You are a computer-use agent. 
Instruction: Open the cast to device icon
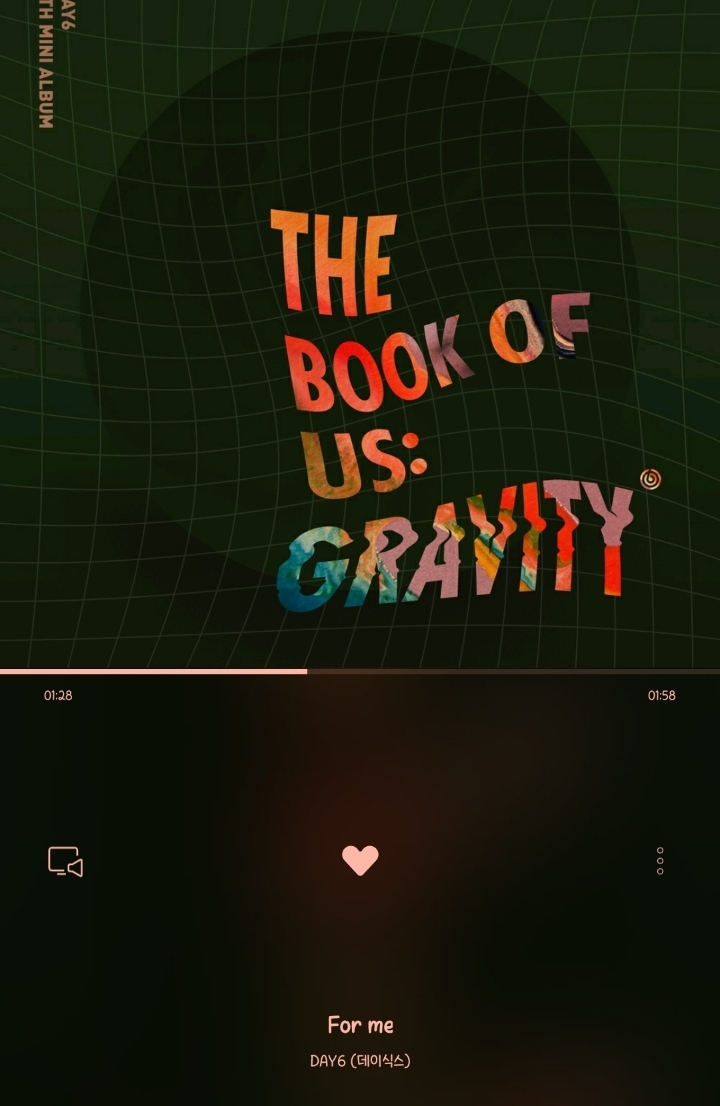65,861
